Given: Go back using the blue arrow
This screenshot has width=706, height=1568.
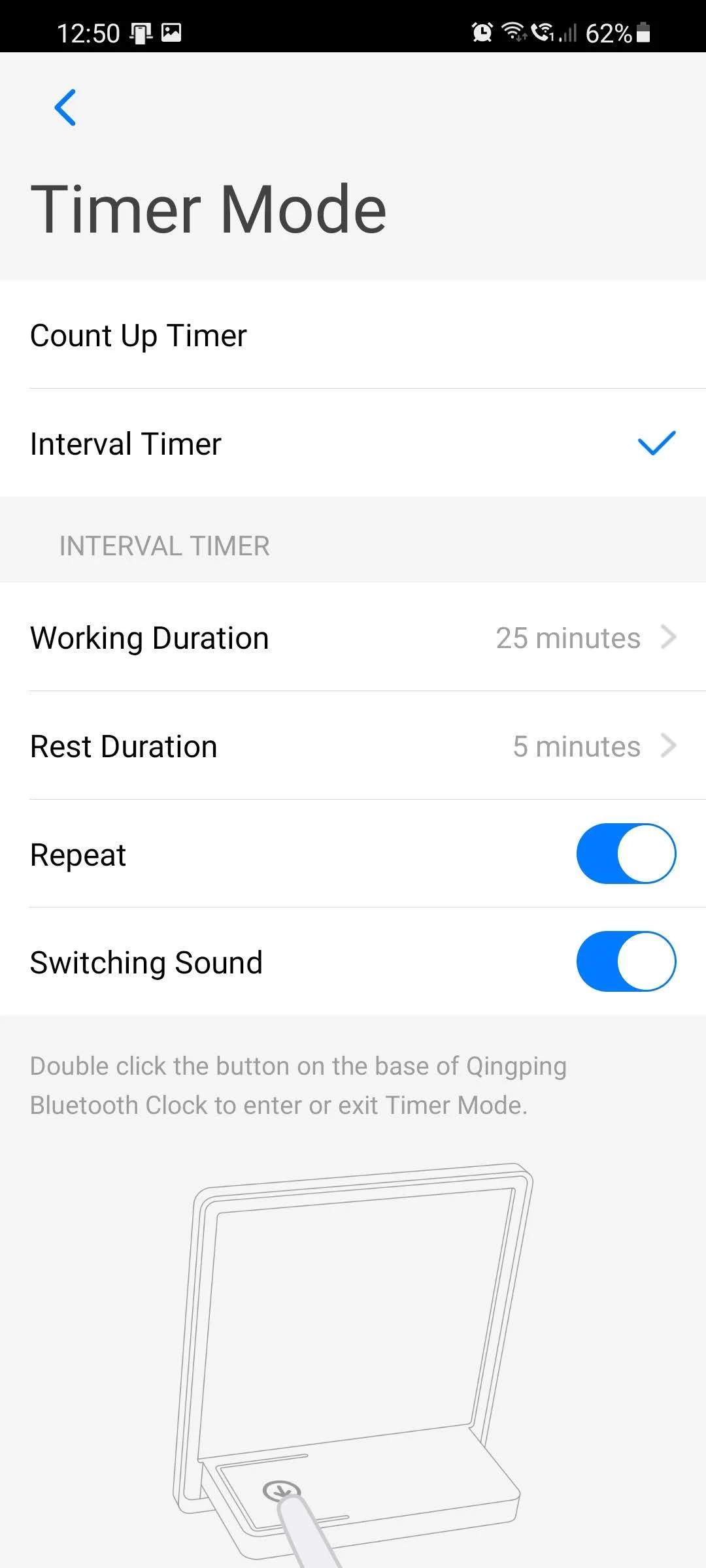Looking at the screenshot, I should pyautogui.click(x=65, y=108).
